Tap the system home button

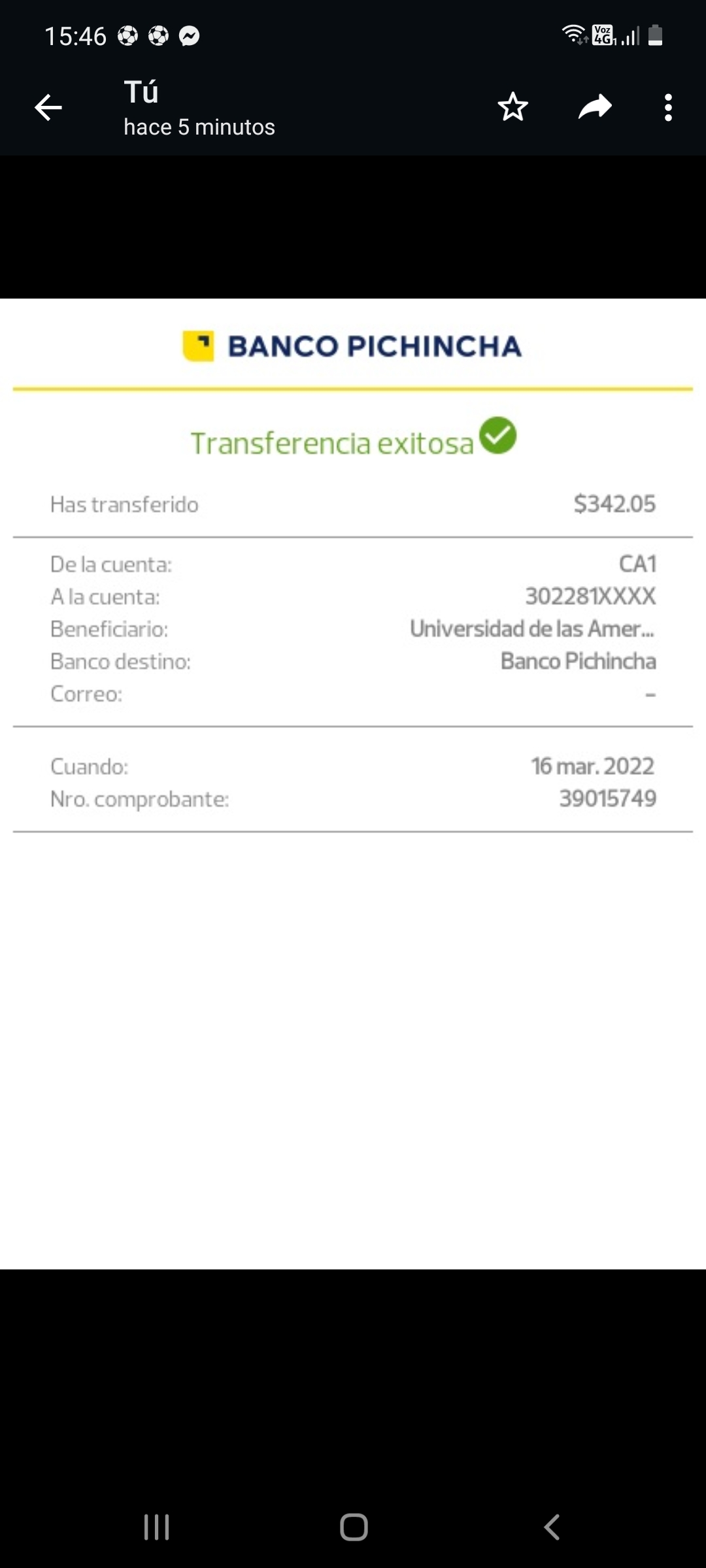click(354, 1527)
